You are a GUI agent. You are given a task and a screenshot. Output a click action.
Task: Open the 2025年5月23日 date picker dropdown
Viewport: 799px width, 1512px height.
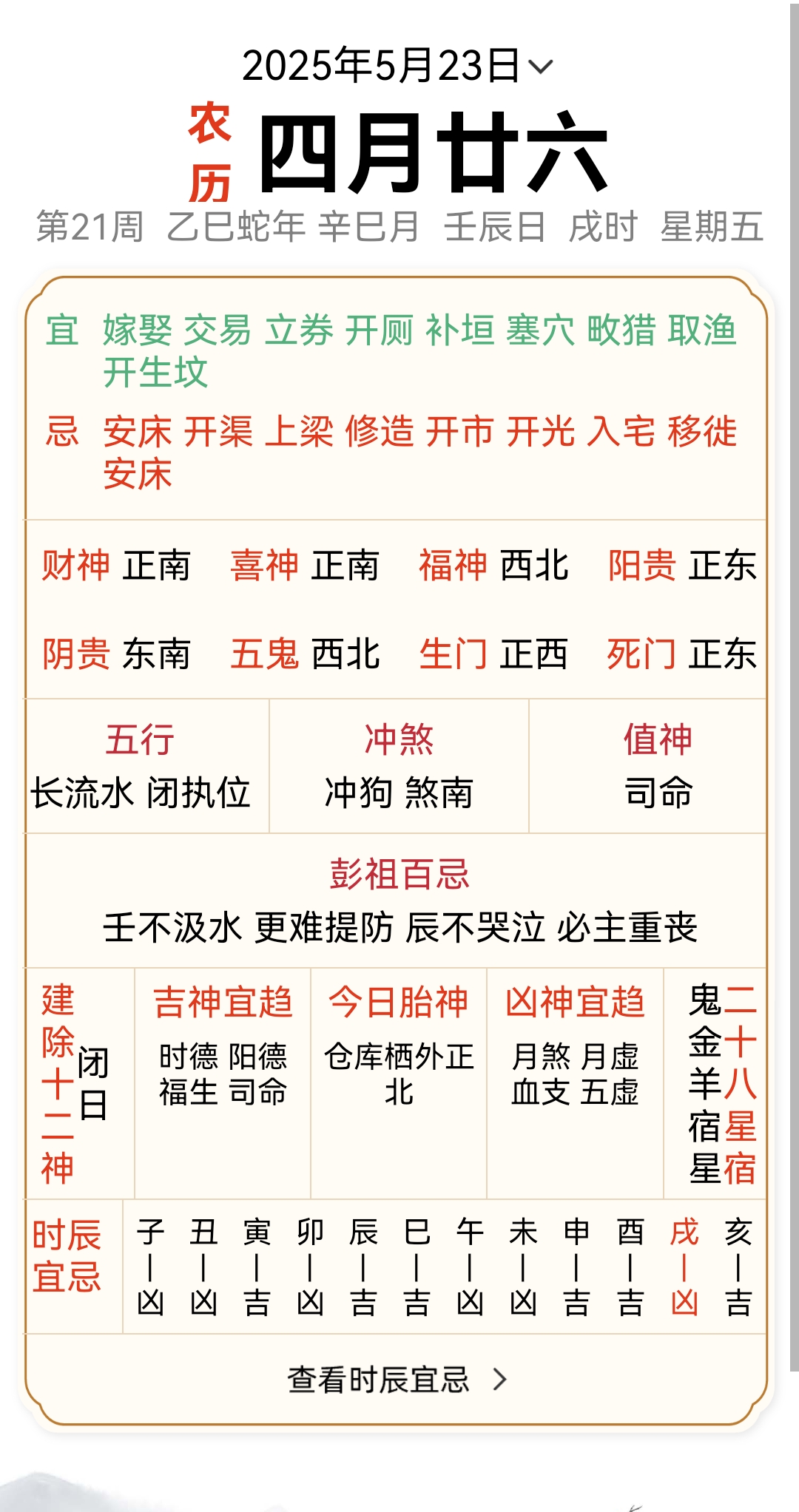point(397,66)
